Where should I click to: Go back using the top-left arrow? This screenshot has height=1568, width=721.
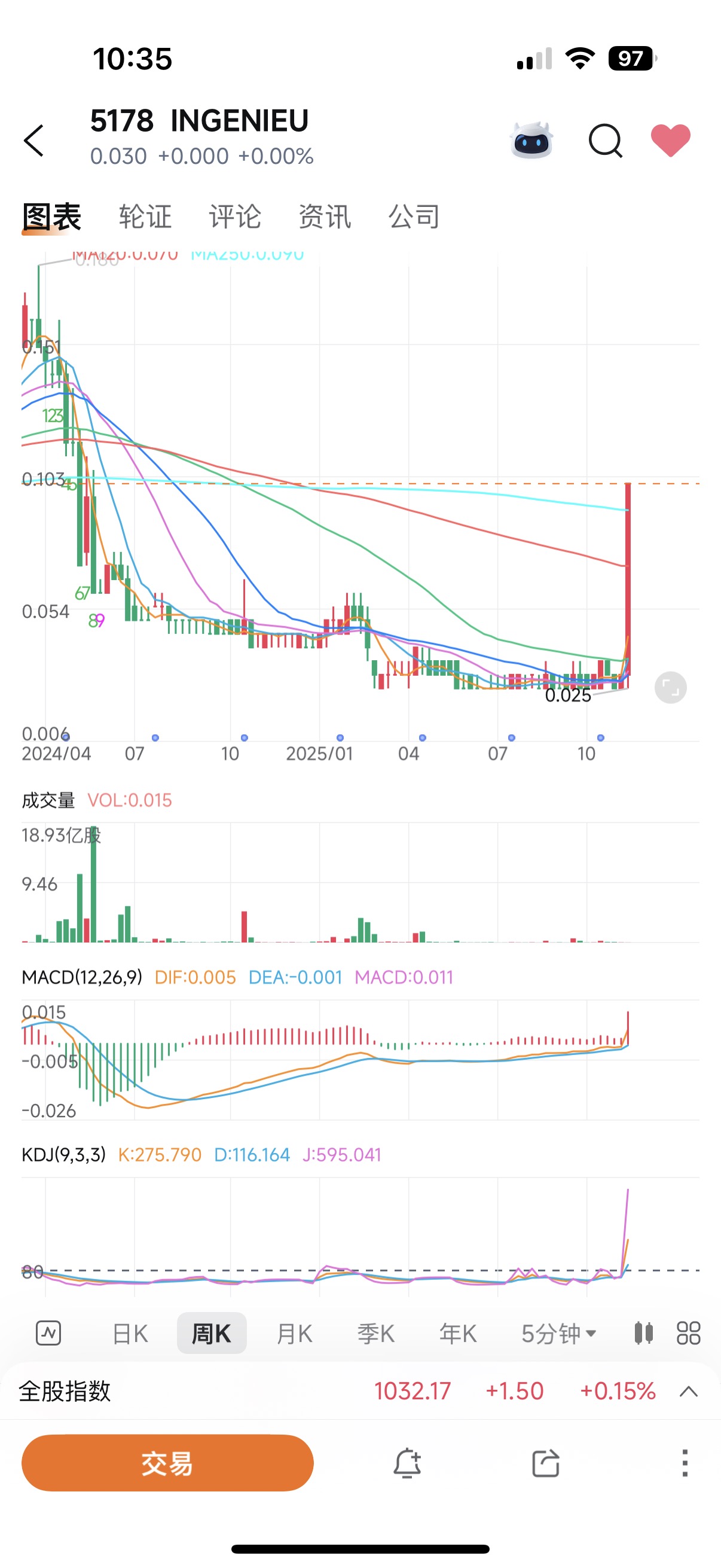(34, 141)
